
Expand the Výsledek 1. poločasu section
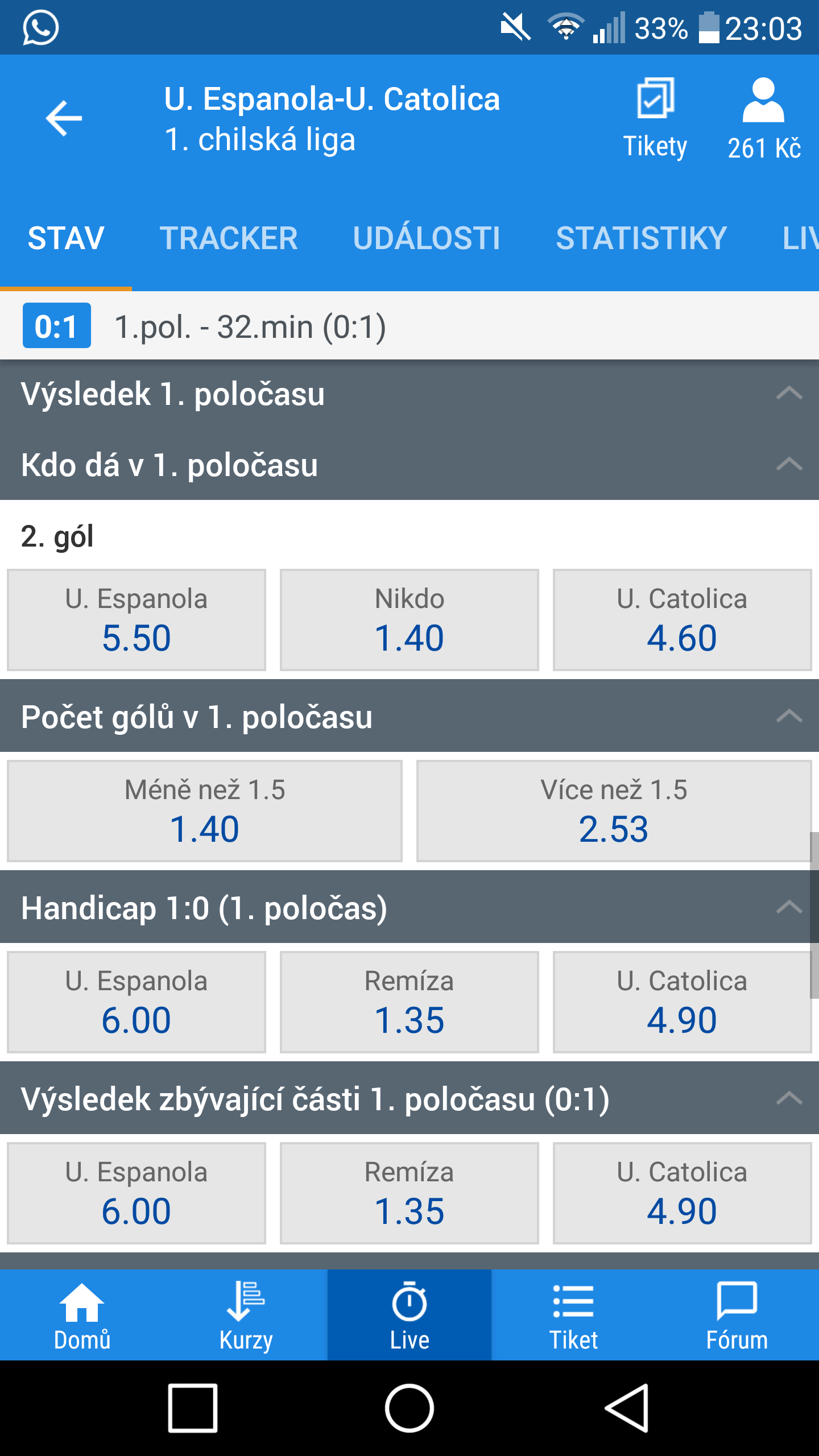point(409,394)
